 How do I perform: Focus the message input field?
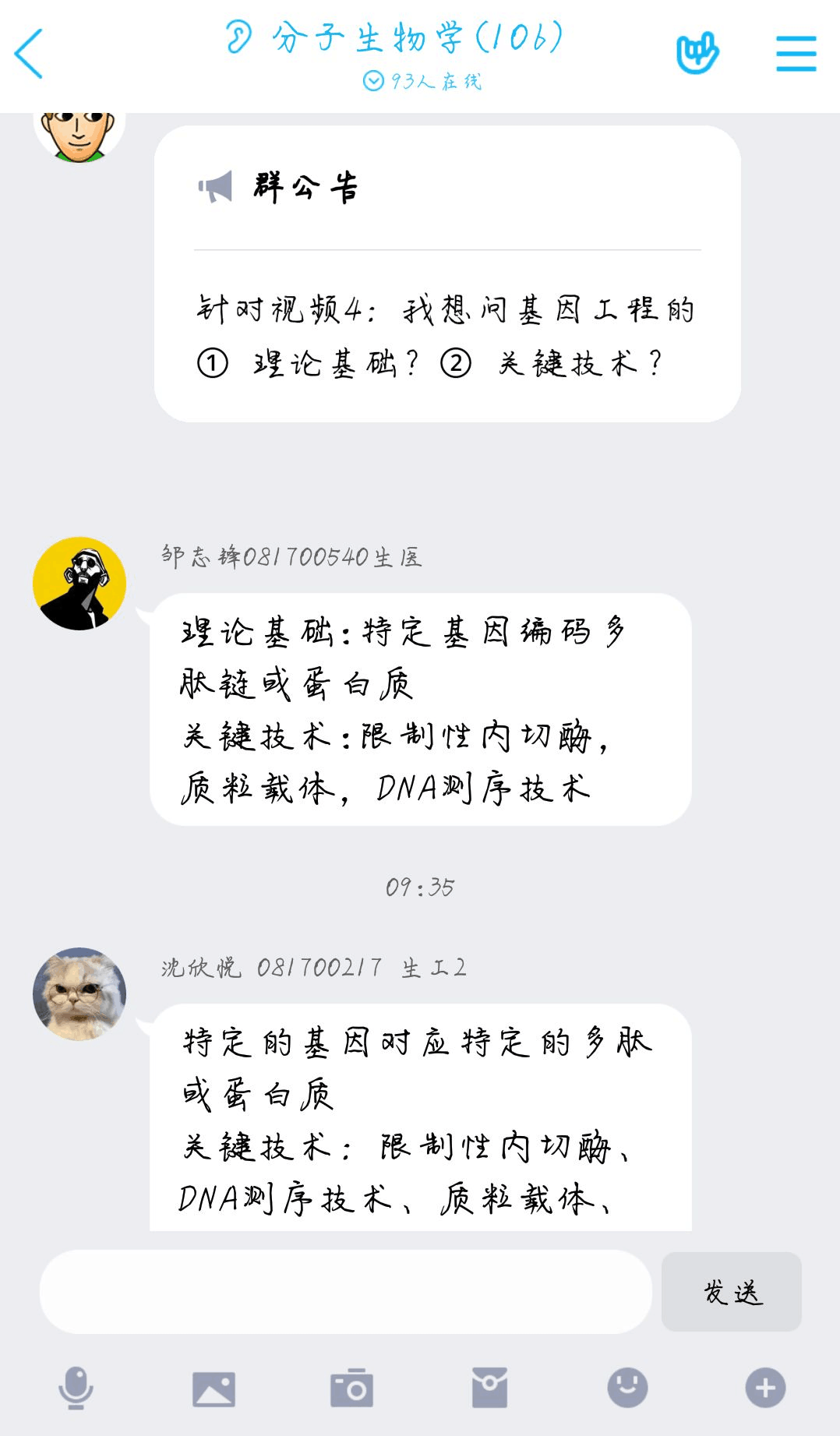point(345,1292)
